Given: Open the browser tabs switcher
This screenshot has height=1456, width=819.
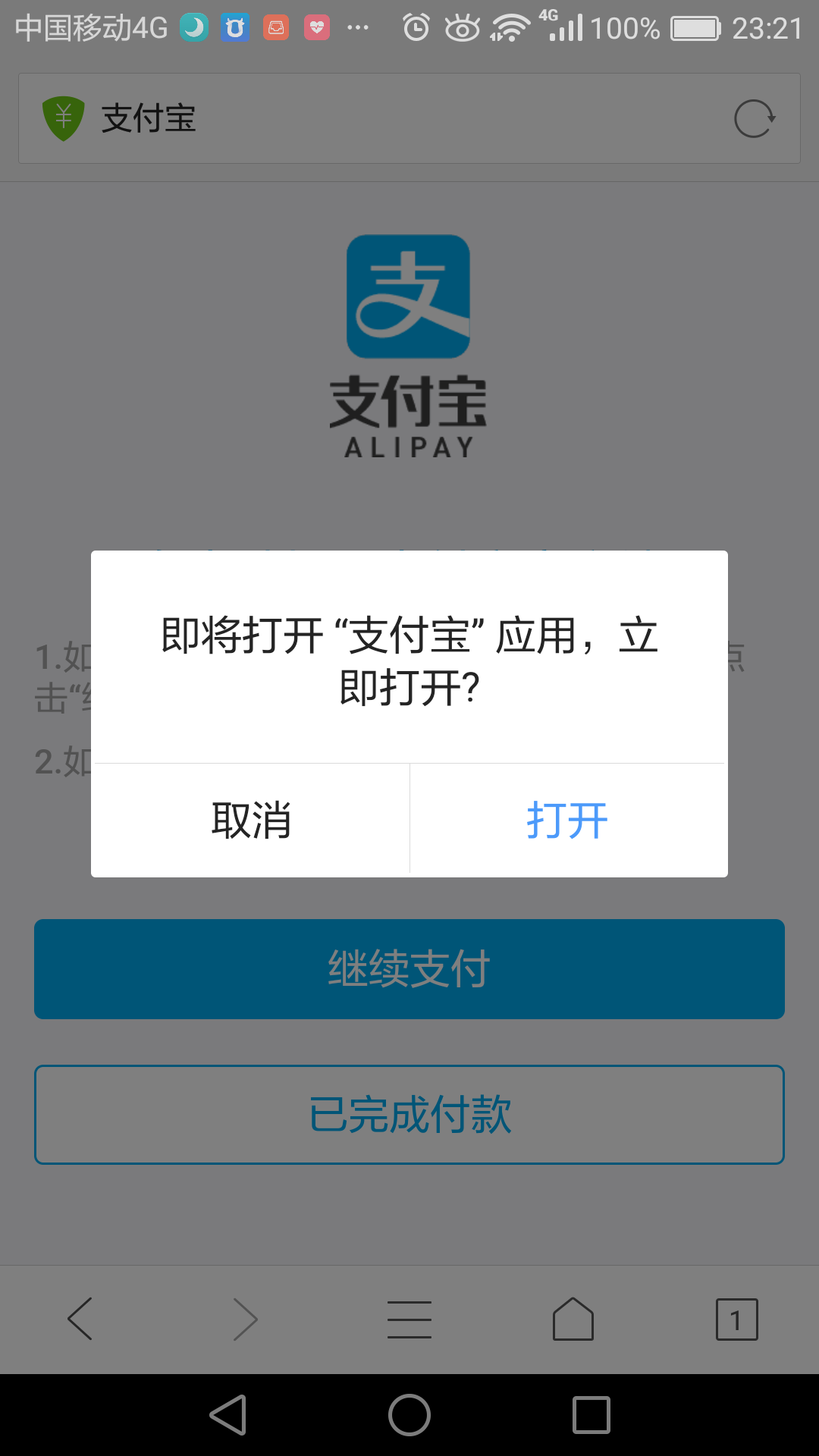Looking at the screenshot, I should 736,1319.
